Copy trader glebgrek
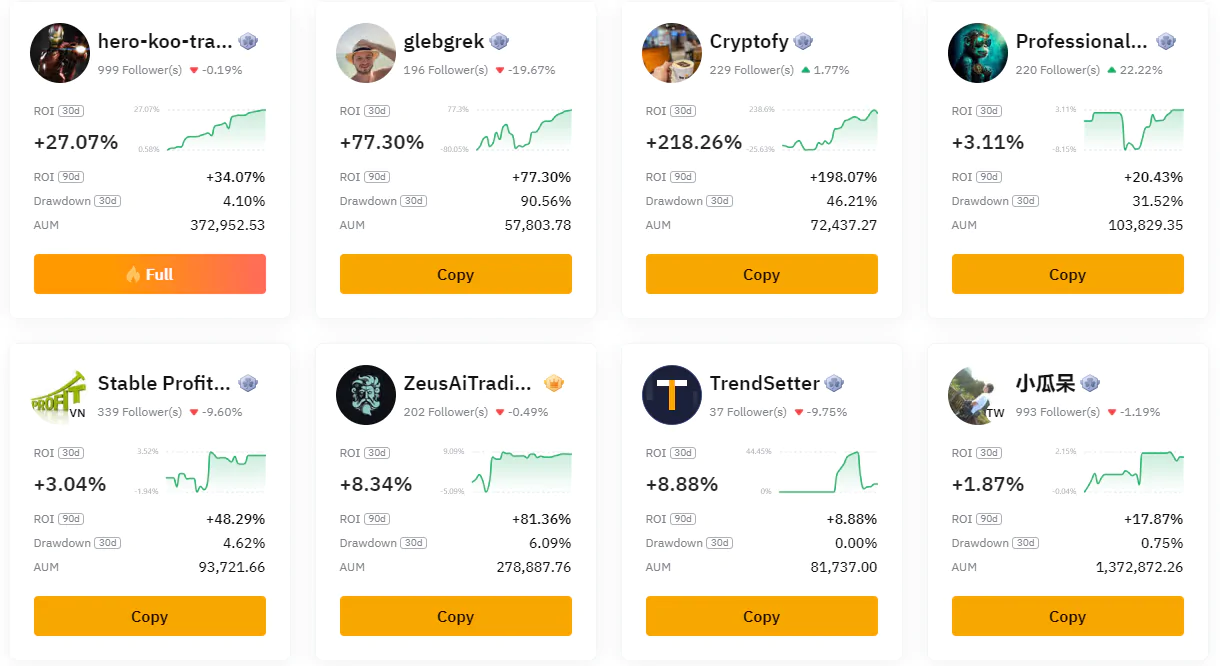Image resolution: width=1220 pixels, height=666 pixels. point(455,274)
